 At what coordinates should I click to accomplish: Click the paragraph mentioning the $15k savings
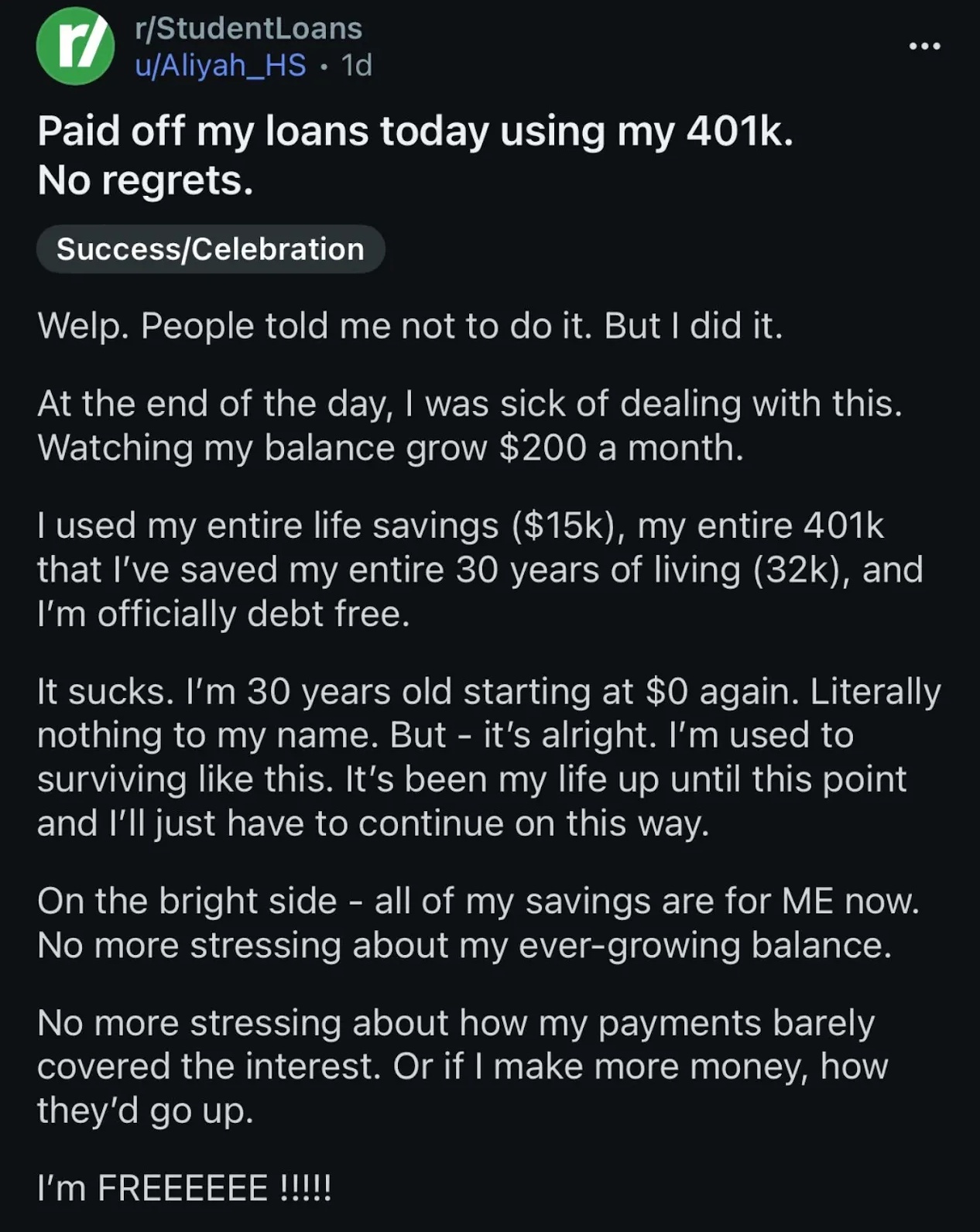click(480, 570)
